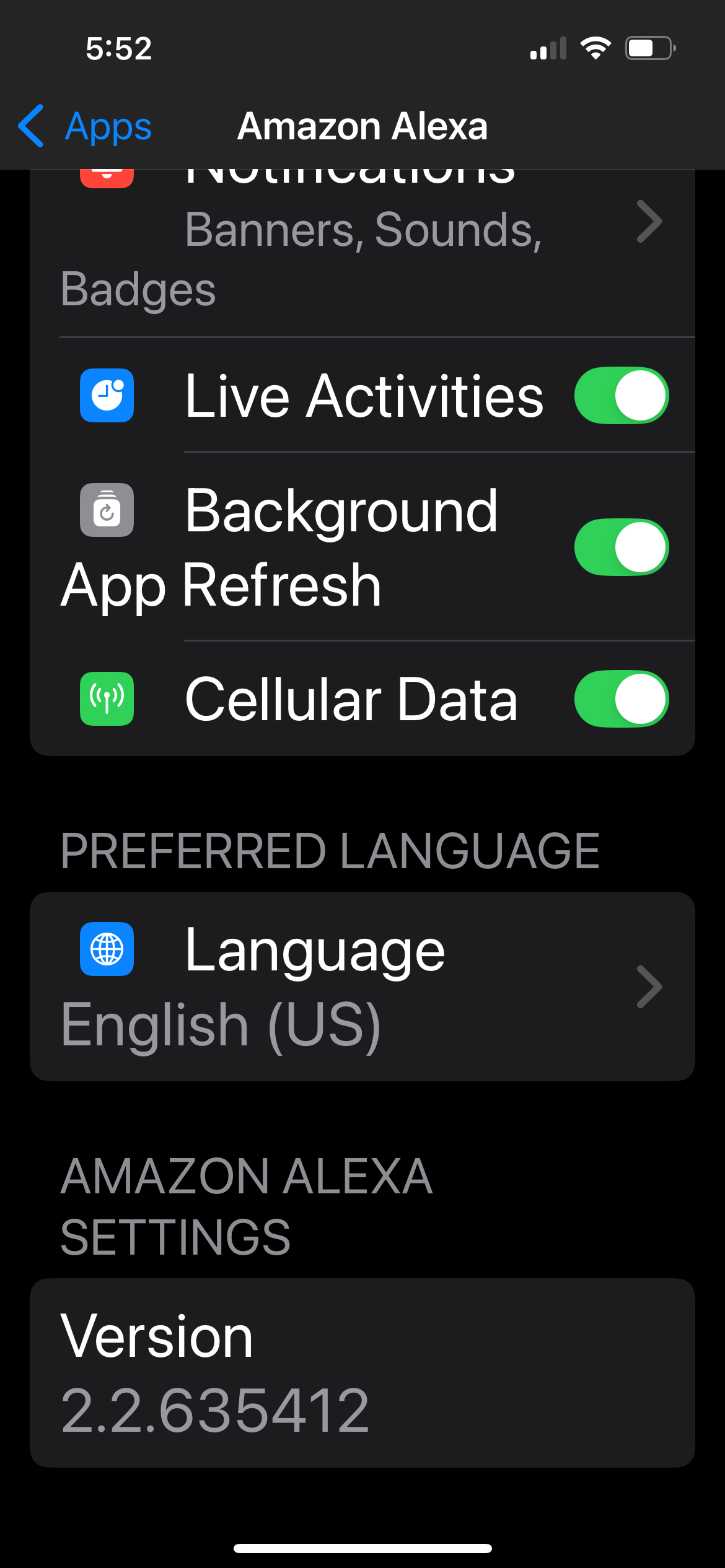The height and width of the screenshot is (1568, 725).
Task: Disable Live Activities
Action: (x=621, y=394)
